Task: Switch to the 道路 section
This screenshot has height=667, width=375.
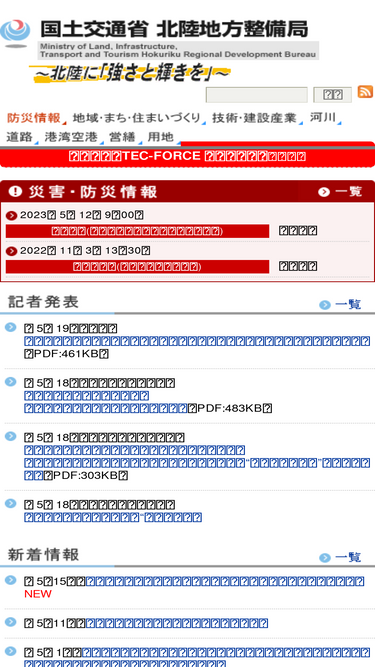Action: tap(20, 137)
